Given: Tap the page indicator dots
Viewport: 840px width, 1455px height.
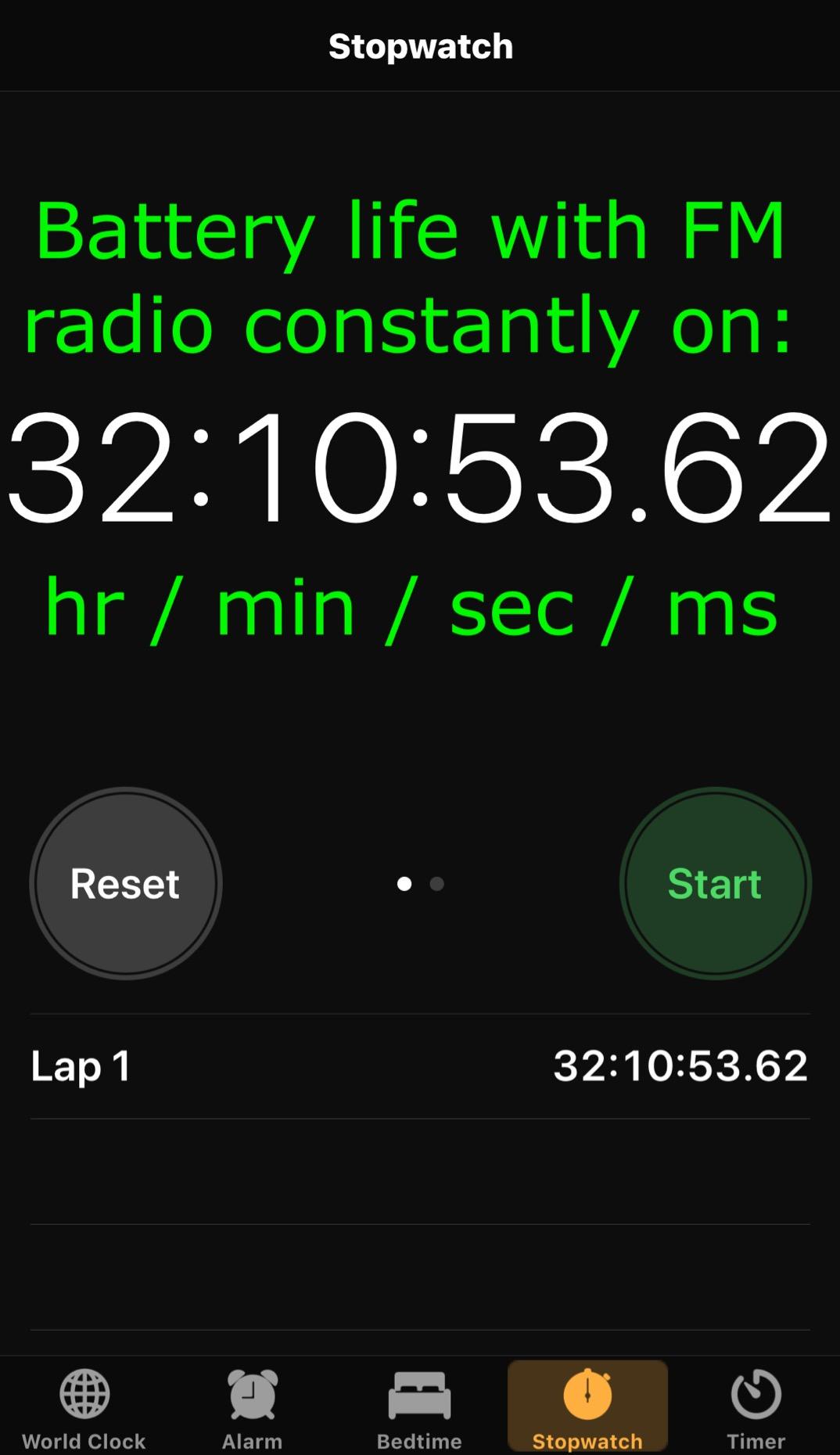Looking at the screenshot, I should tap(421, 884).
